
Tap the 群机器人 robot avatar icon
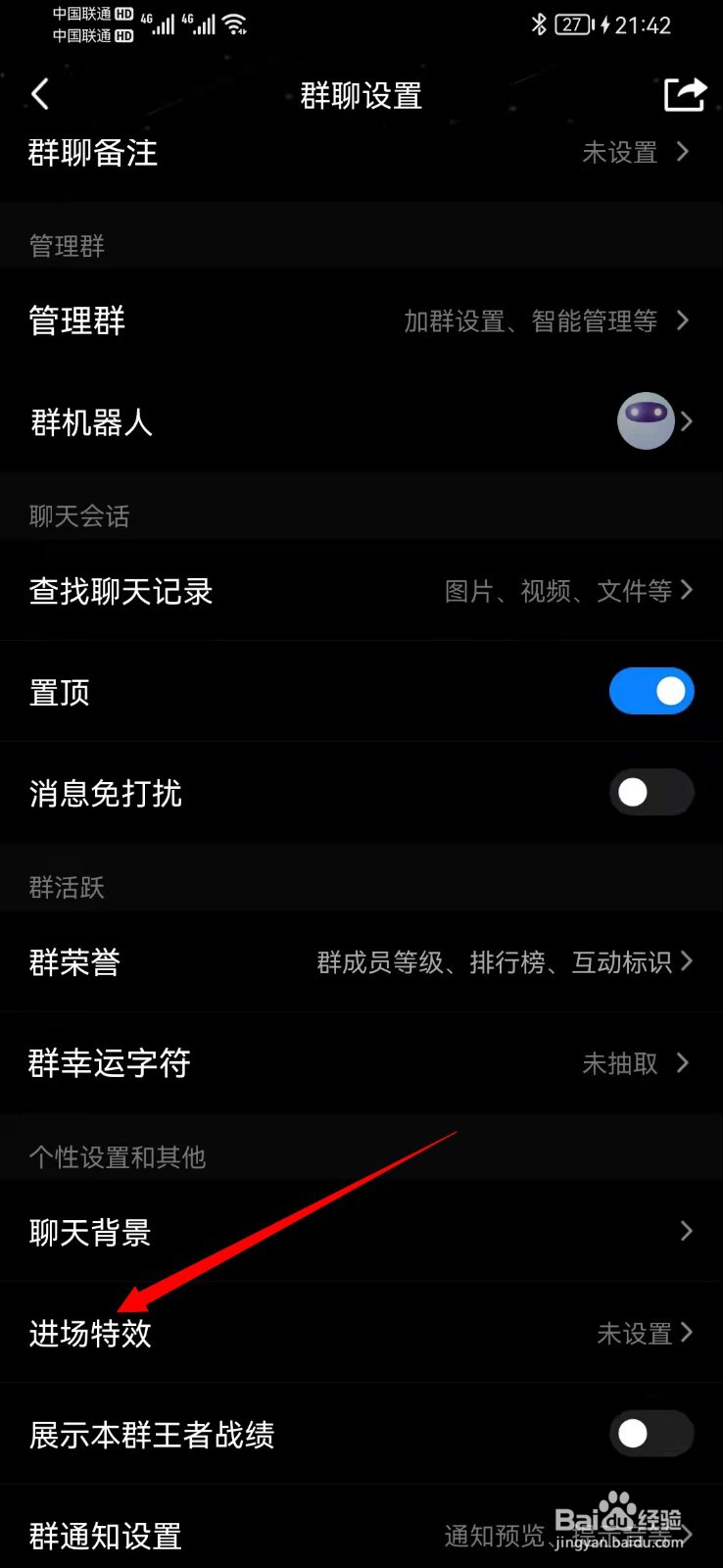[x=647, y=421]
